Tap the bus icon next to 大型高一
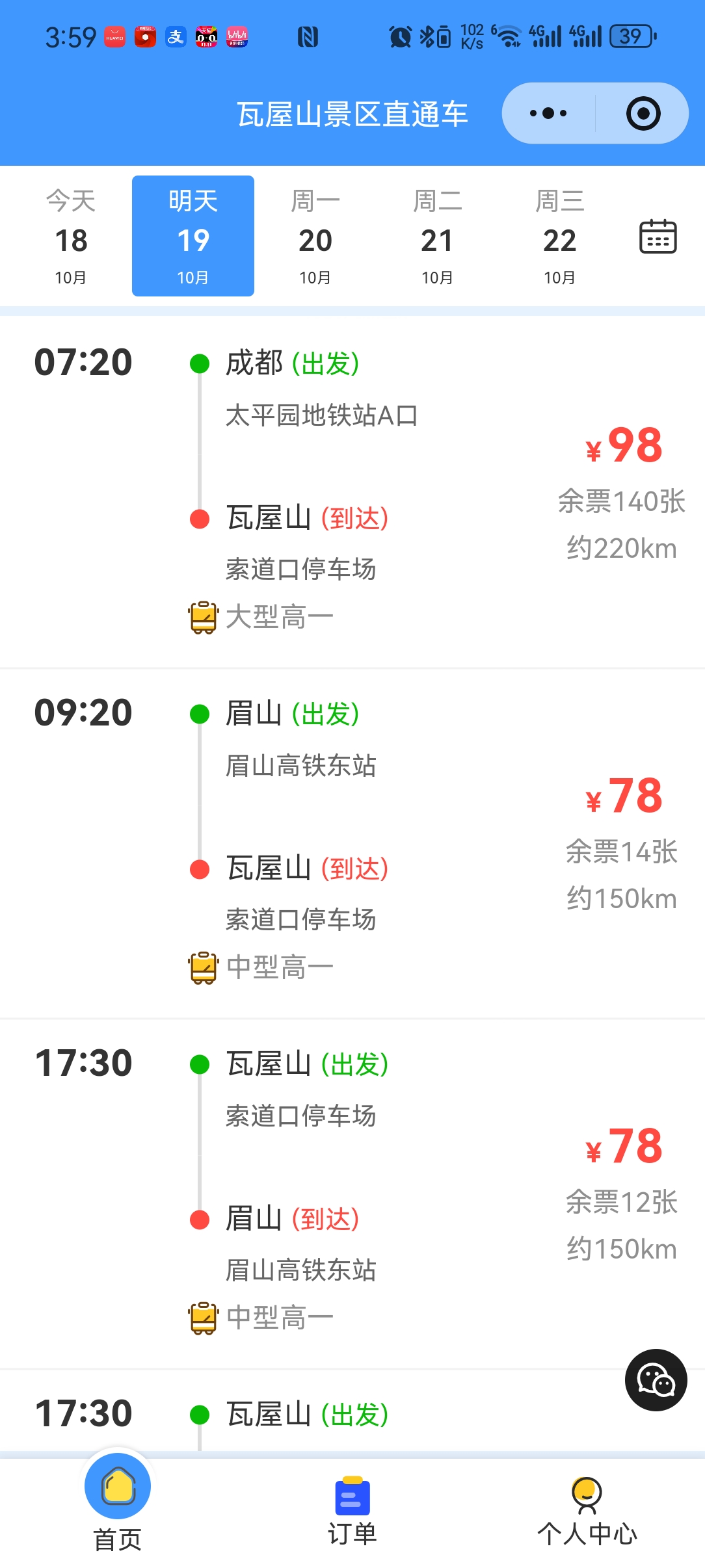This screenshot has width=705, height=1568. click(202, 616)
